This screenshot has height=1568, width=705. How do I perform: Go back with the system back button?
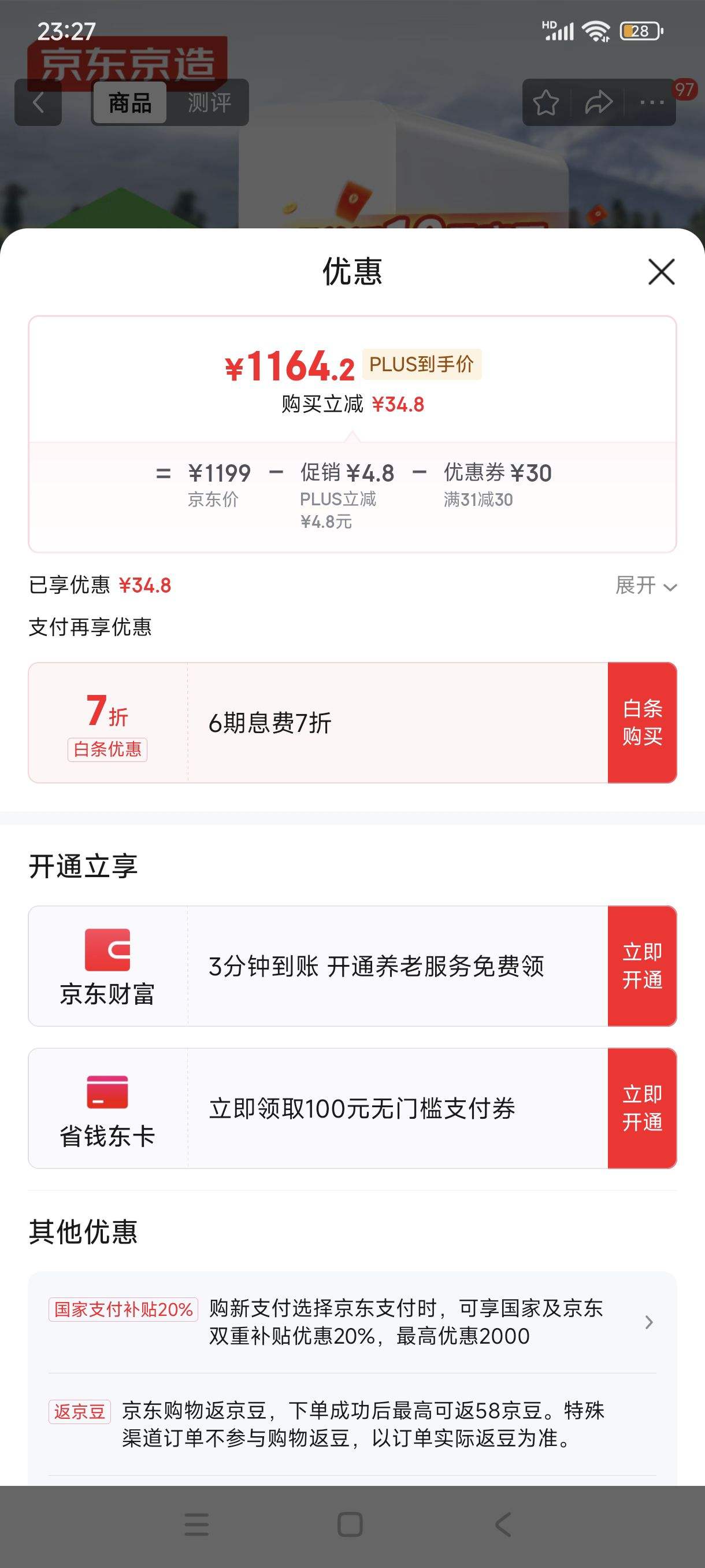(503, 1524)
